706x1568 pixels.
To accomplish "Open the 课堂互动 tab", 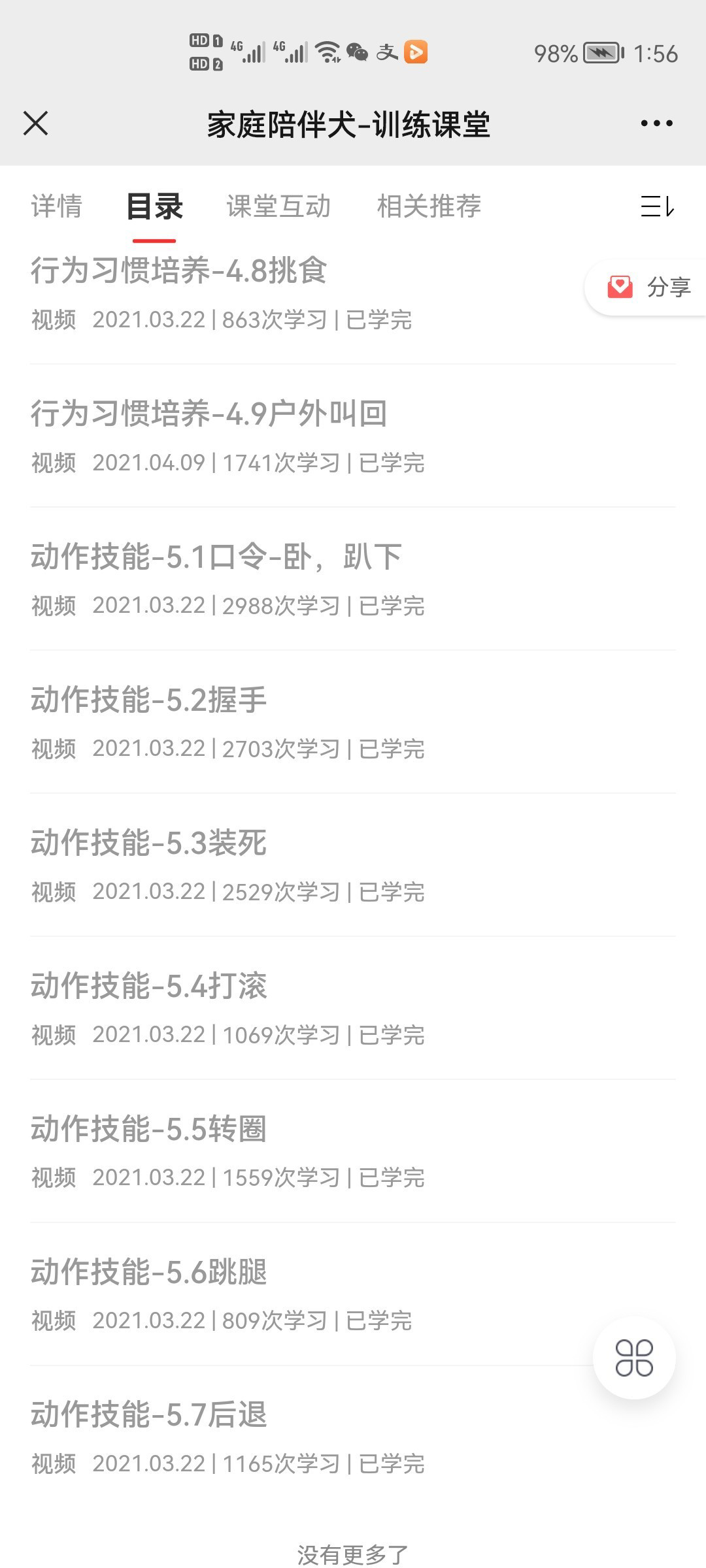I will (x=277, y=207).
